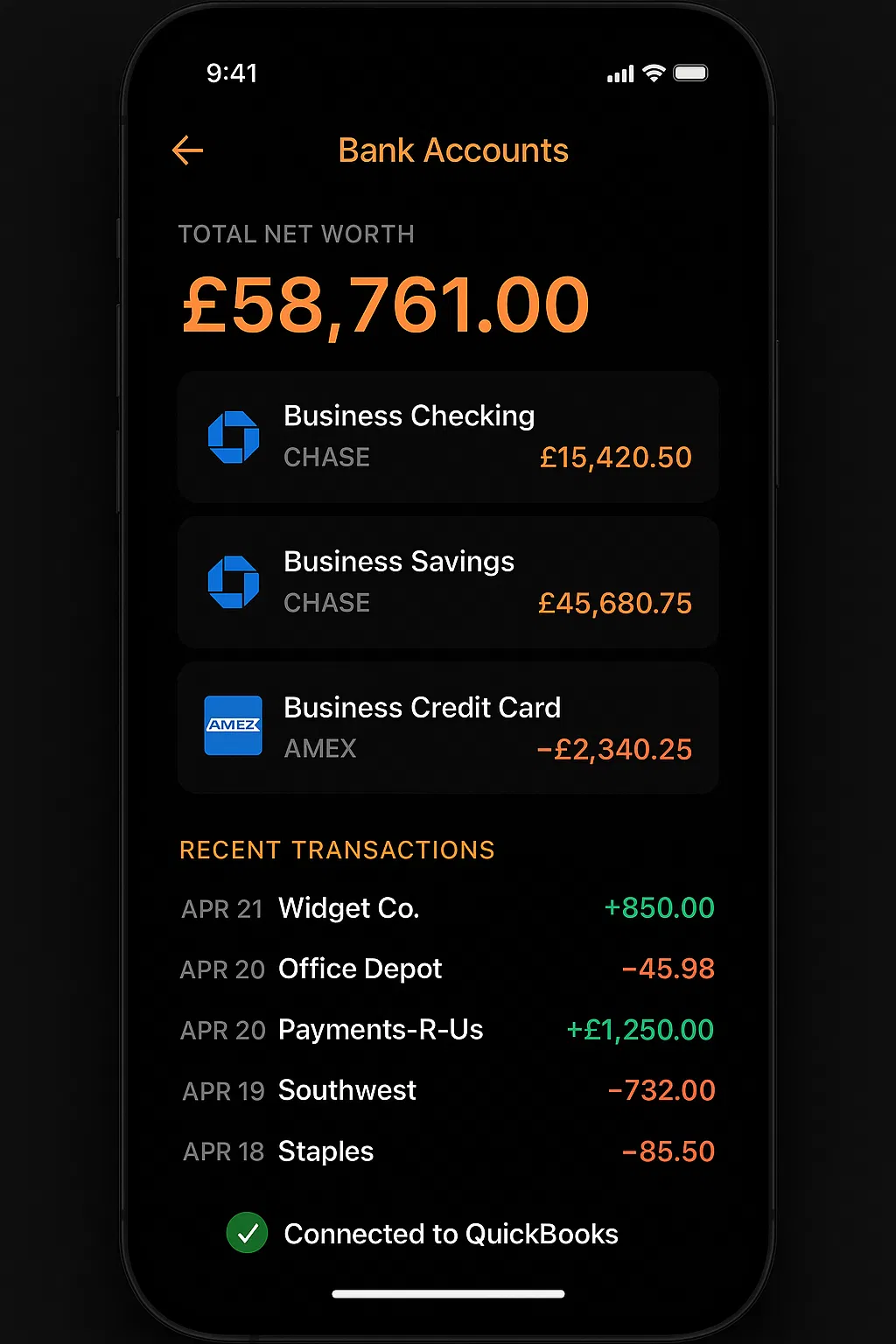Click the RECENT TRANSACTIONS section header
This screenshot has width=896, height=1344.
336,850
